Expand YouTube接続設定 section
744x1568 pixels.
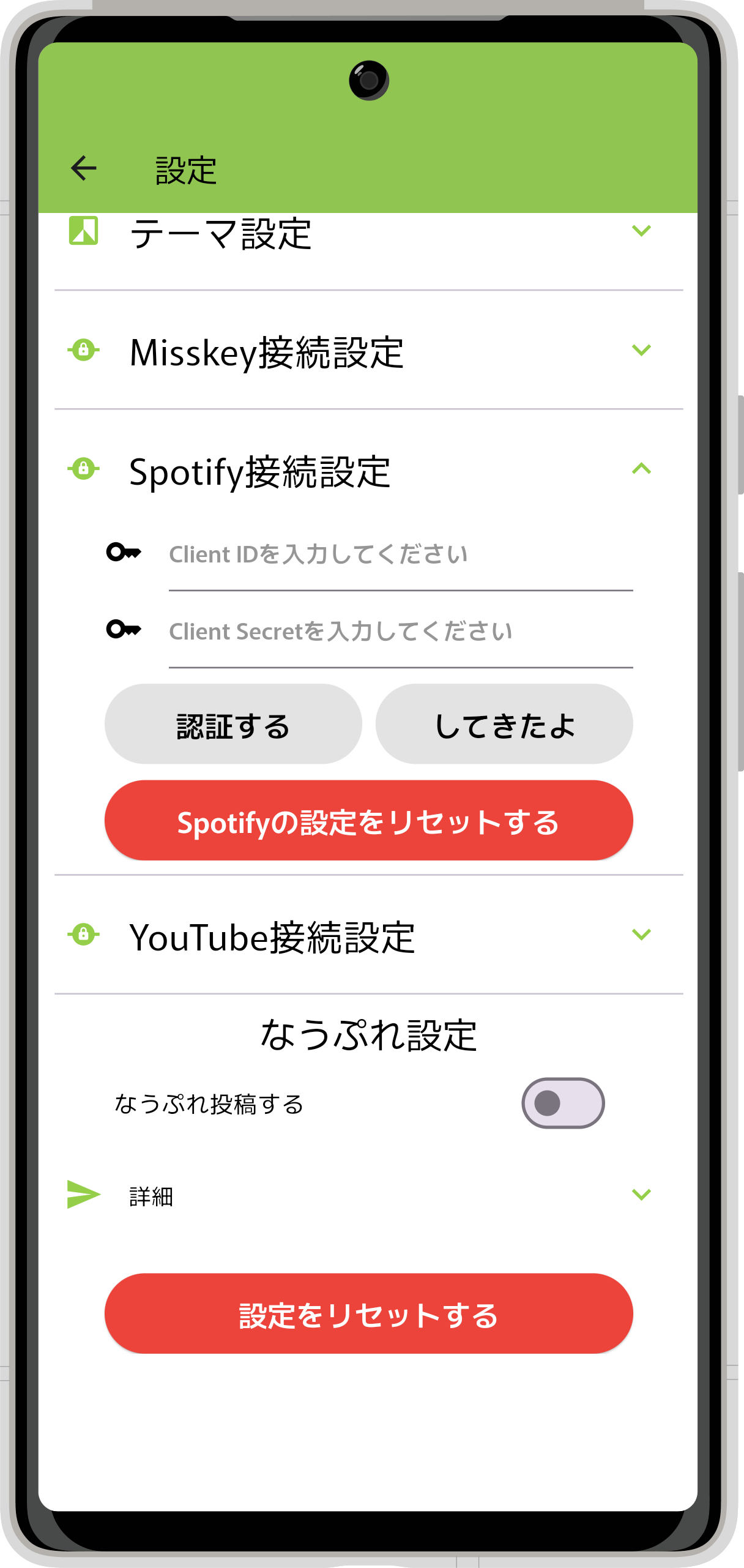(x=367, y=936)
